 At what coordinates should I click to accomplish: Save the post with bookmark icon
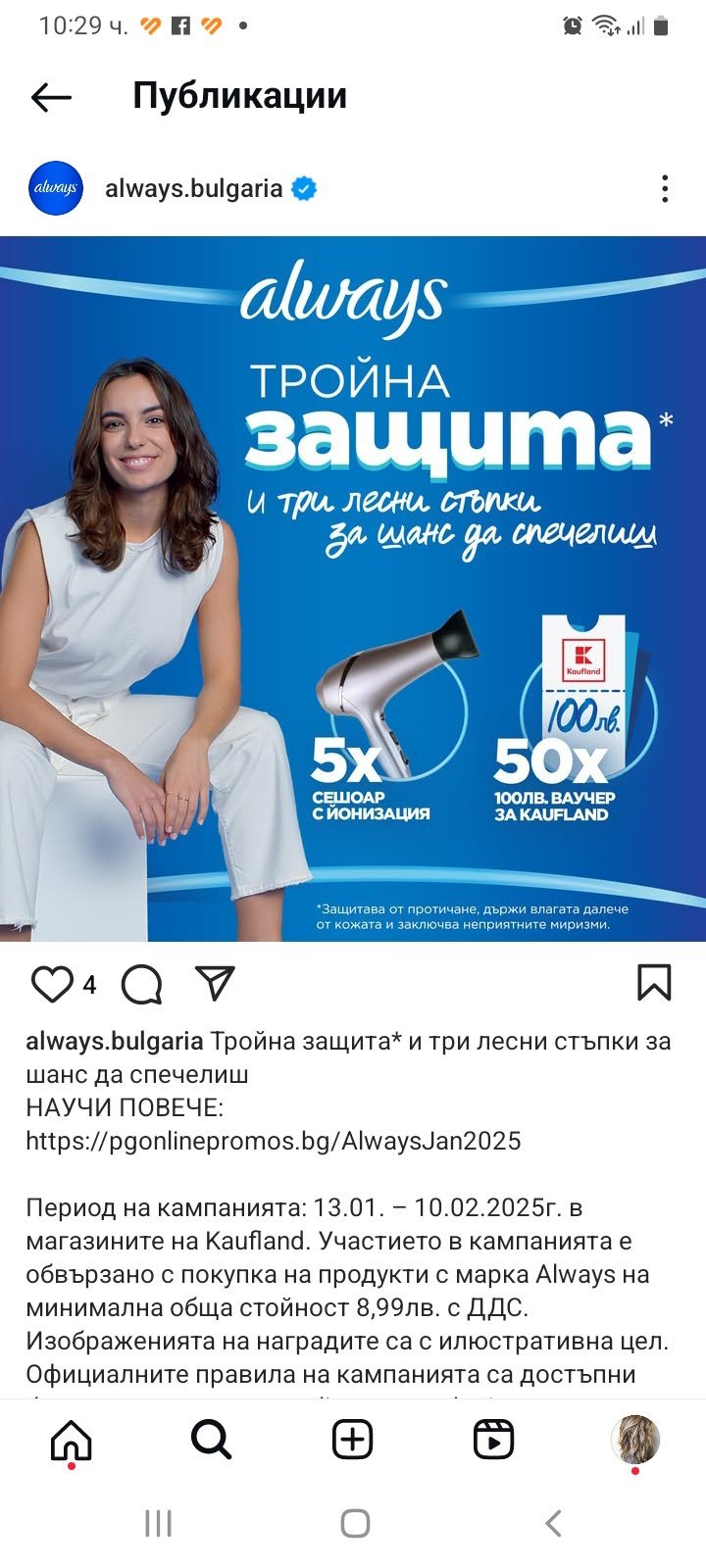click(654, 983)
